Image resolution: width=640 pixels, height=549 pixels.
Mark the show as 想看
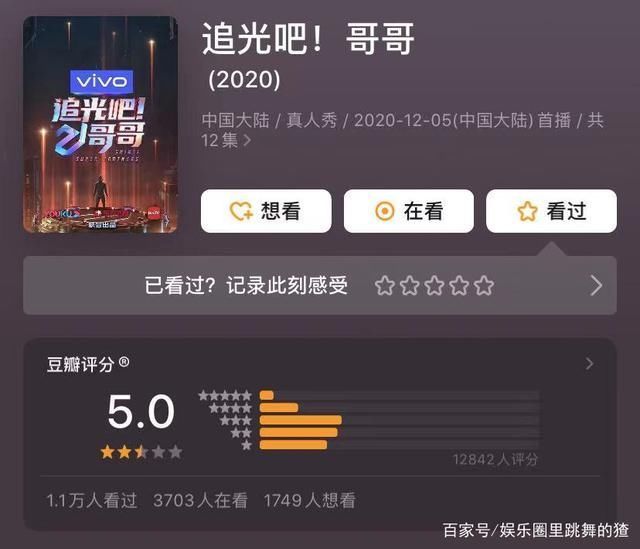(x=266, y=211)
